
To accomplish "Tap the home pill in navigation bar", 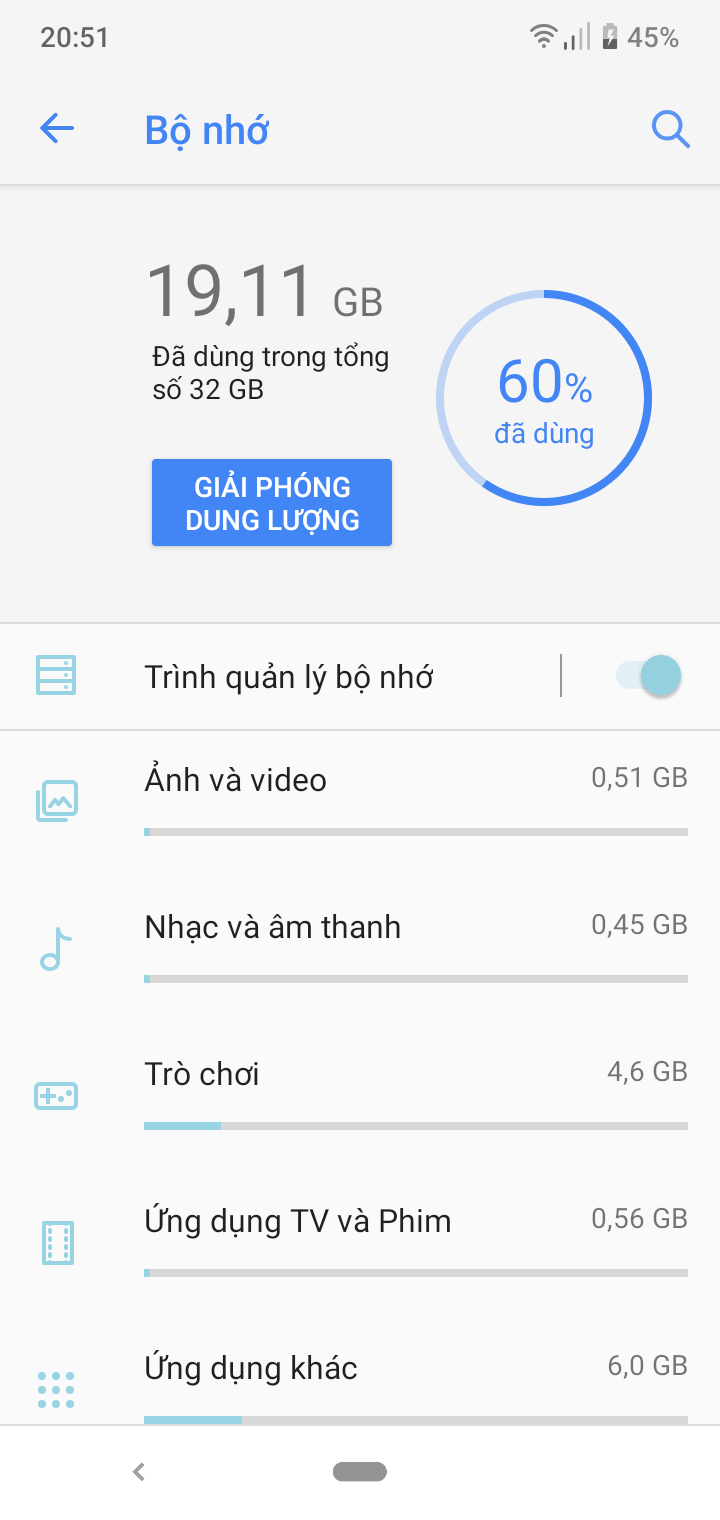I will 360,1471.
